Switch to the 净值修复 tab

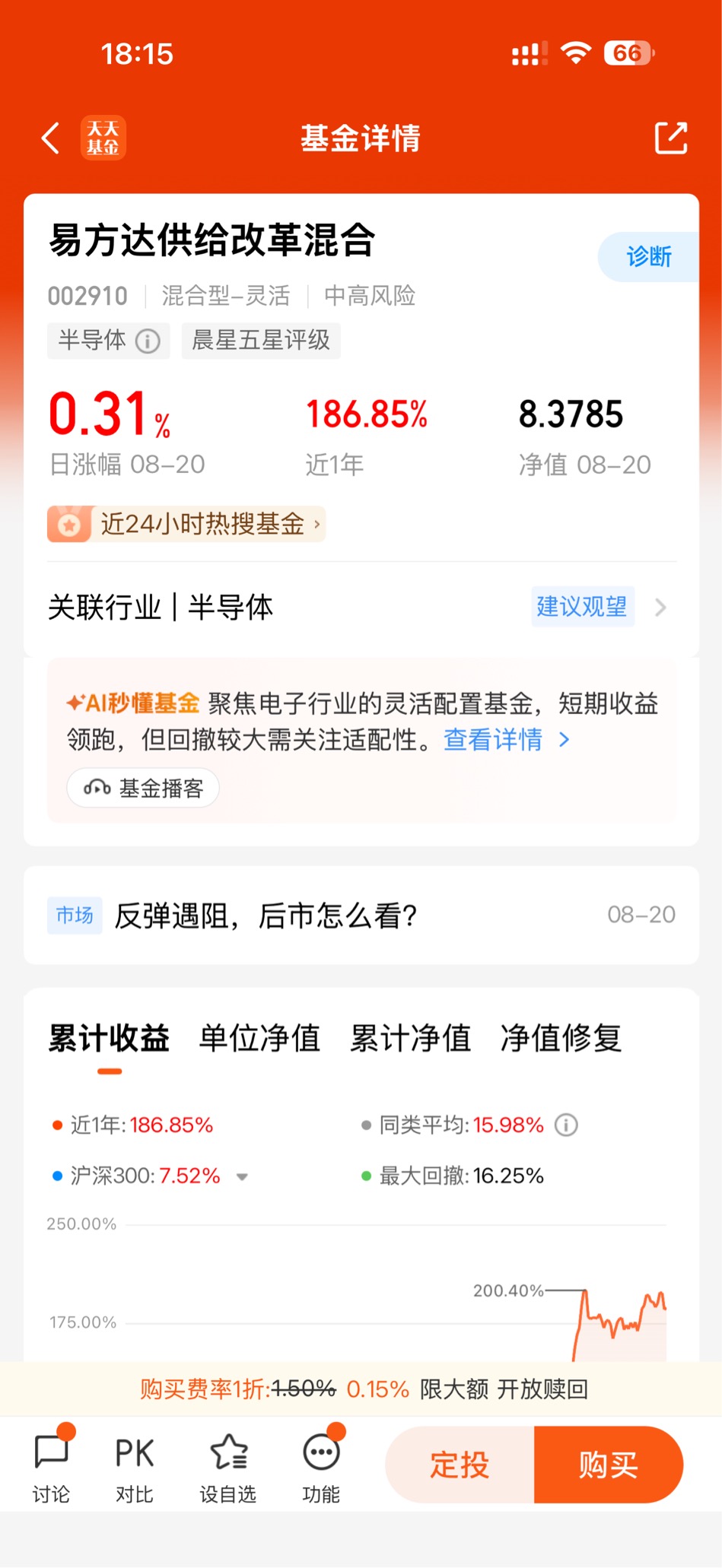[x=561, y=1038]
